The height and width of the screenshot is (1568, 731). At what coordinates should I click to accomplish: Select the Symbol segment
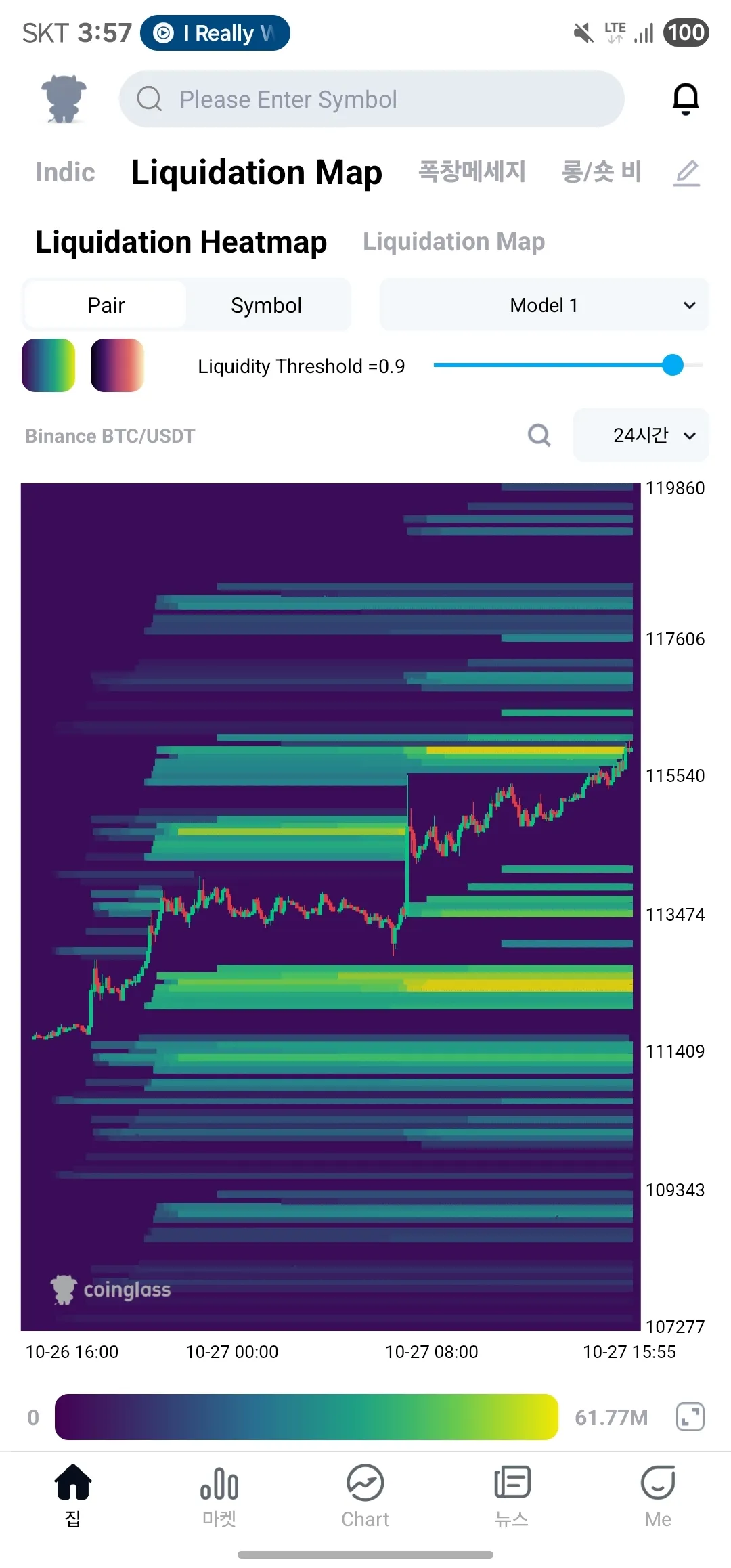click(x=266, y=305)
